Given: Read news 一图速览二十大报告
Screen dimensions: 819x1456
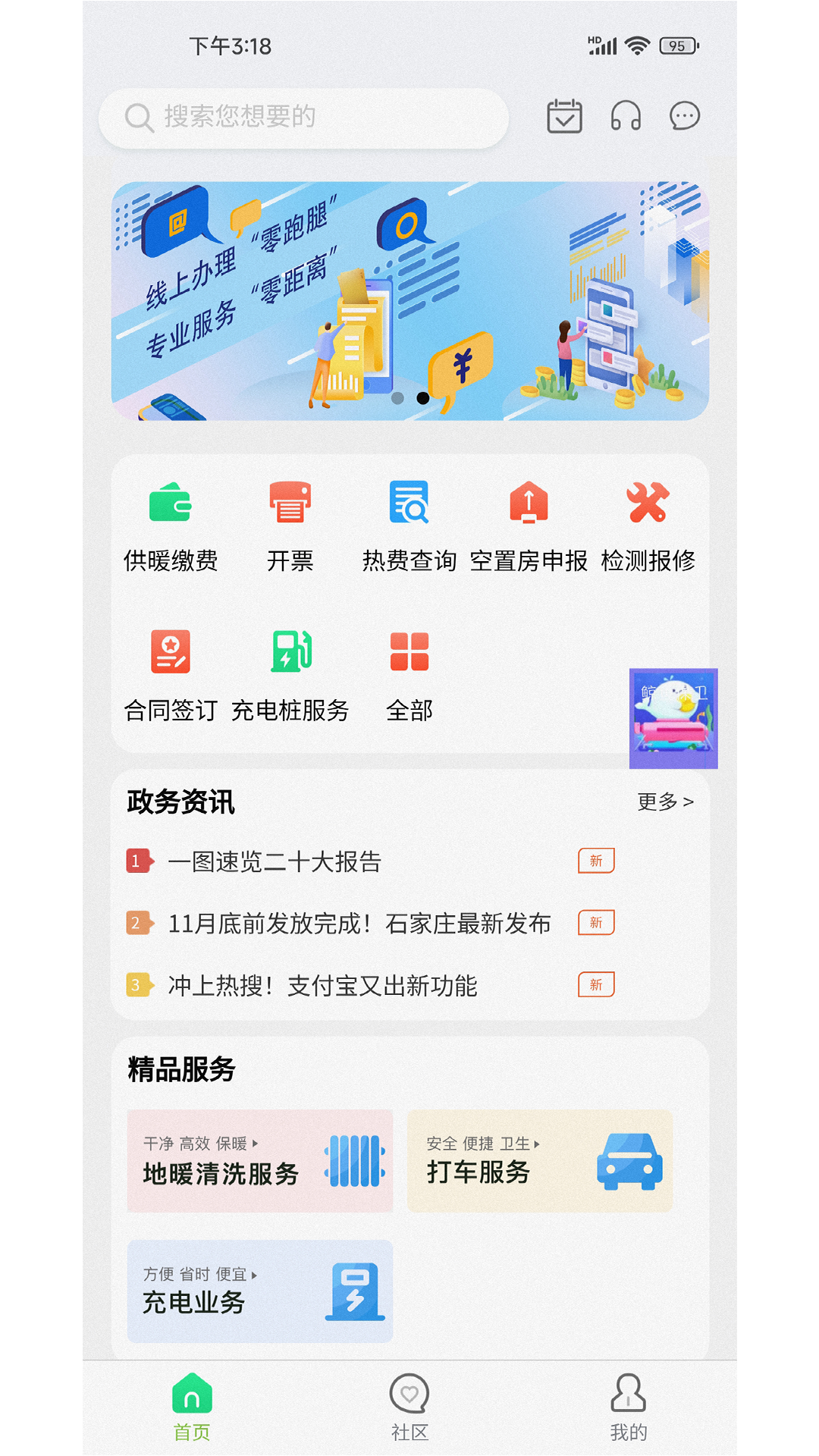Looking at the screenshot, I should tap(275, 862).
